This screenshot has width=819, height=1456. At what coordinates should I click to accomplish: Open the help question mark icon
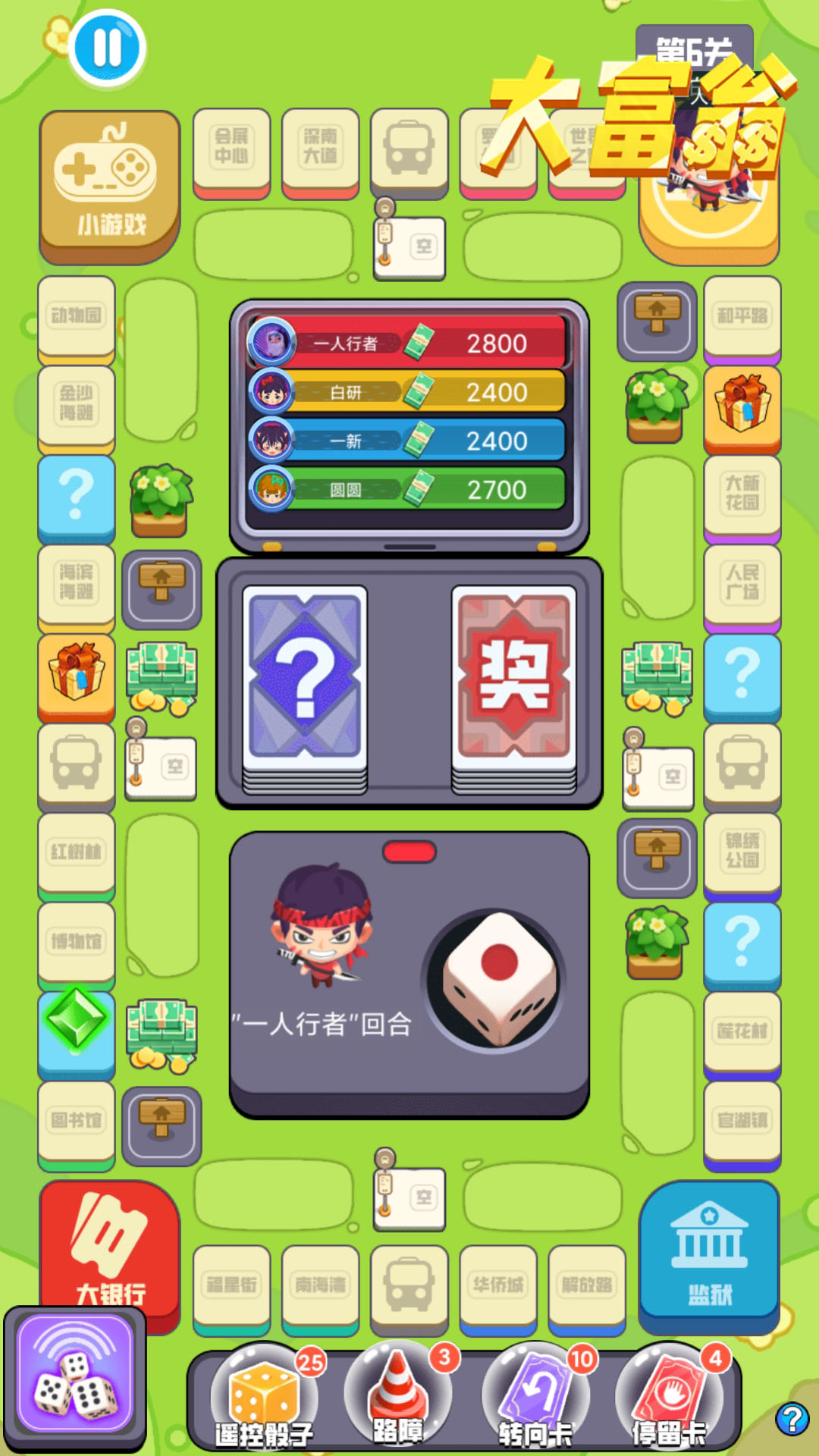pos(792,1418)
